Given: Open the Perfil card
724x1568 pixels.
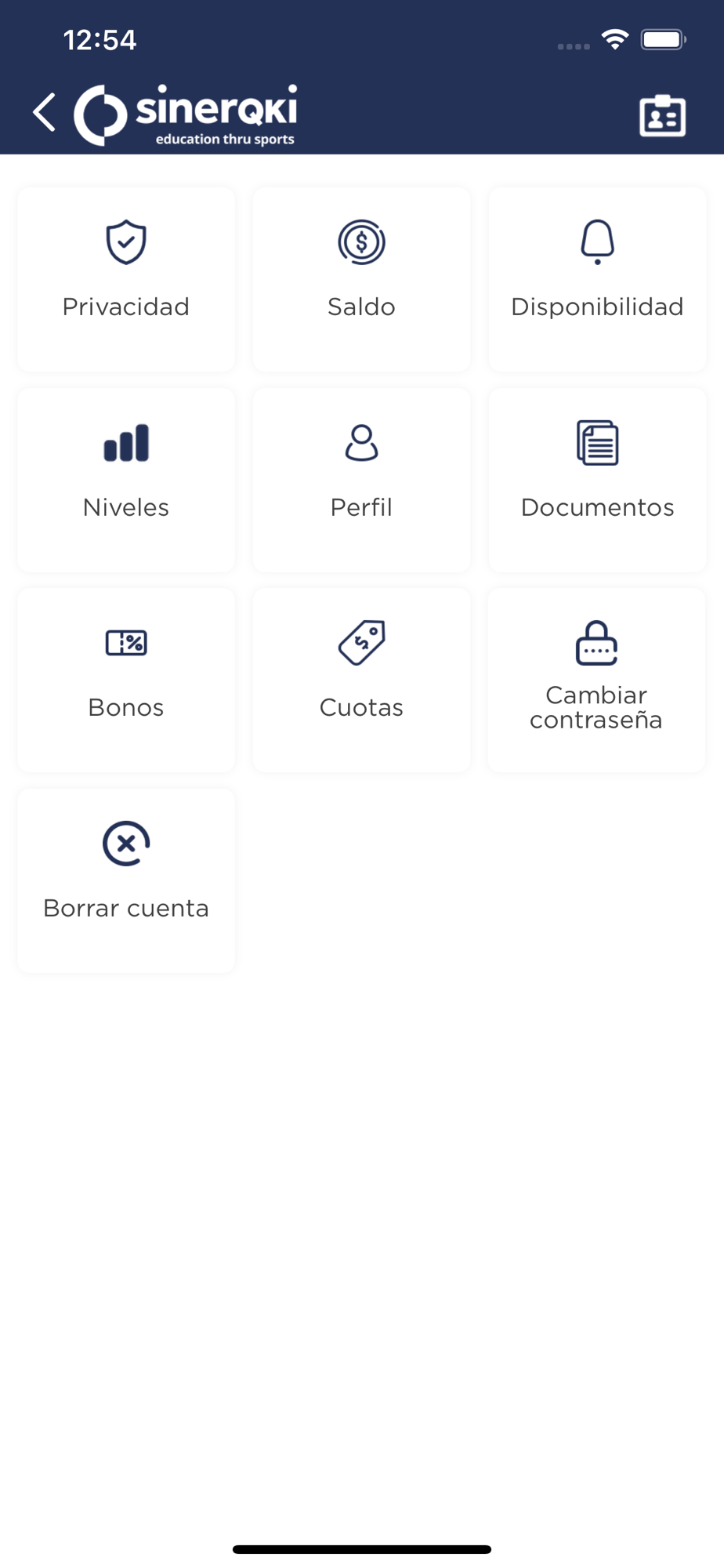Looking at the screenshot, I should coord(361,480).
